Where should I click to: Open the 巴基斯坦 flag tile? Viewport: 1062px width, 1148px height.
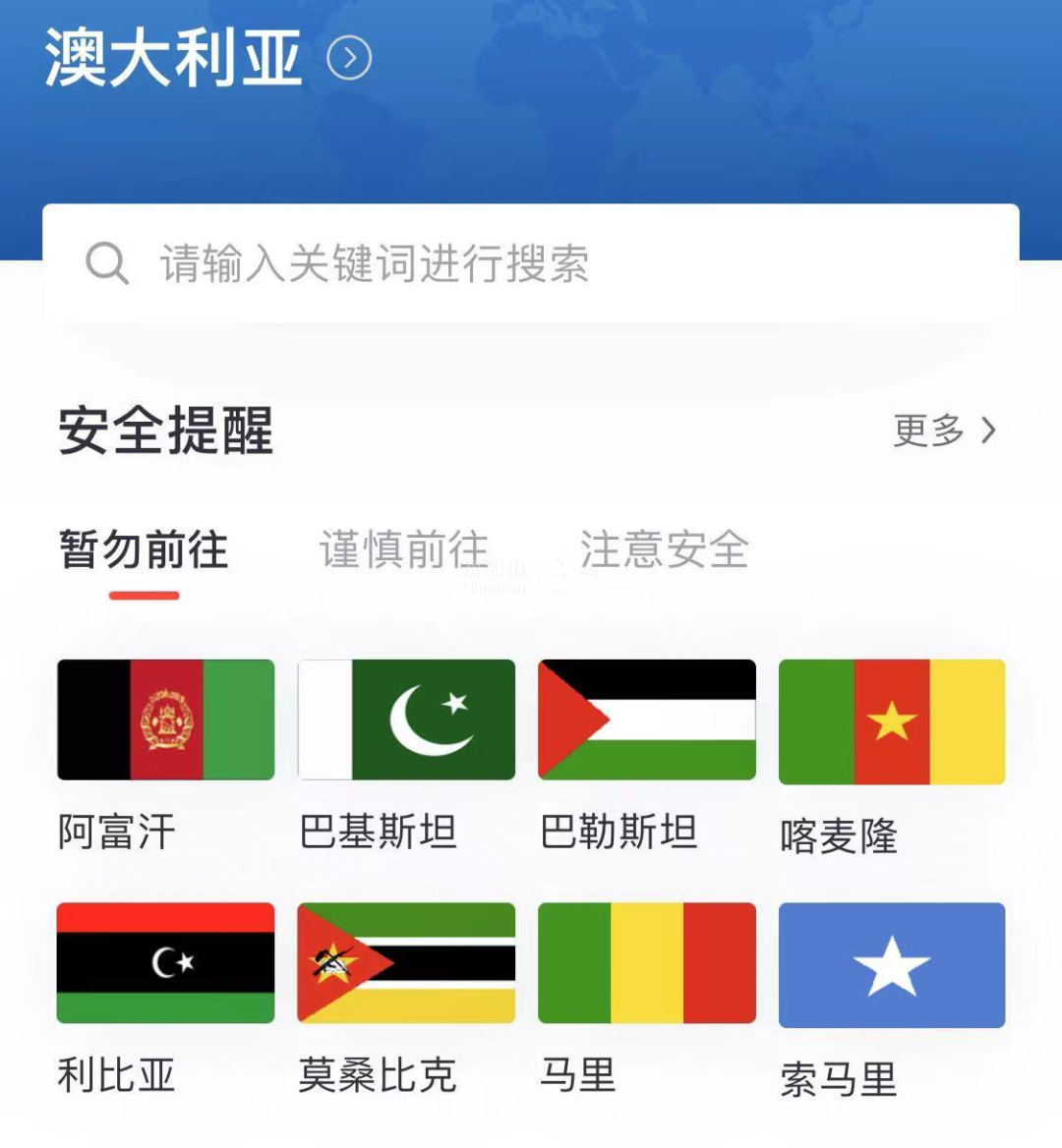click(406, 720)
